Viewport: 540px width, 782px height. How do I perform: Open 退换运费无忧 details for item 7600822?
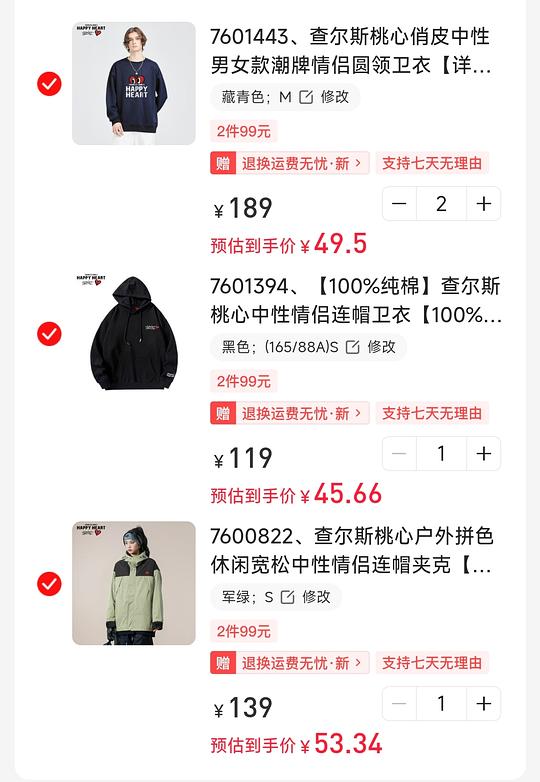pos(290,663)
